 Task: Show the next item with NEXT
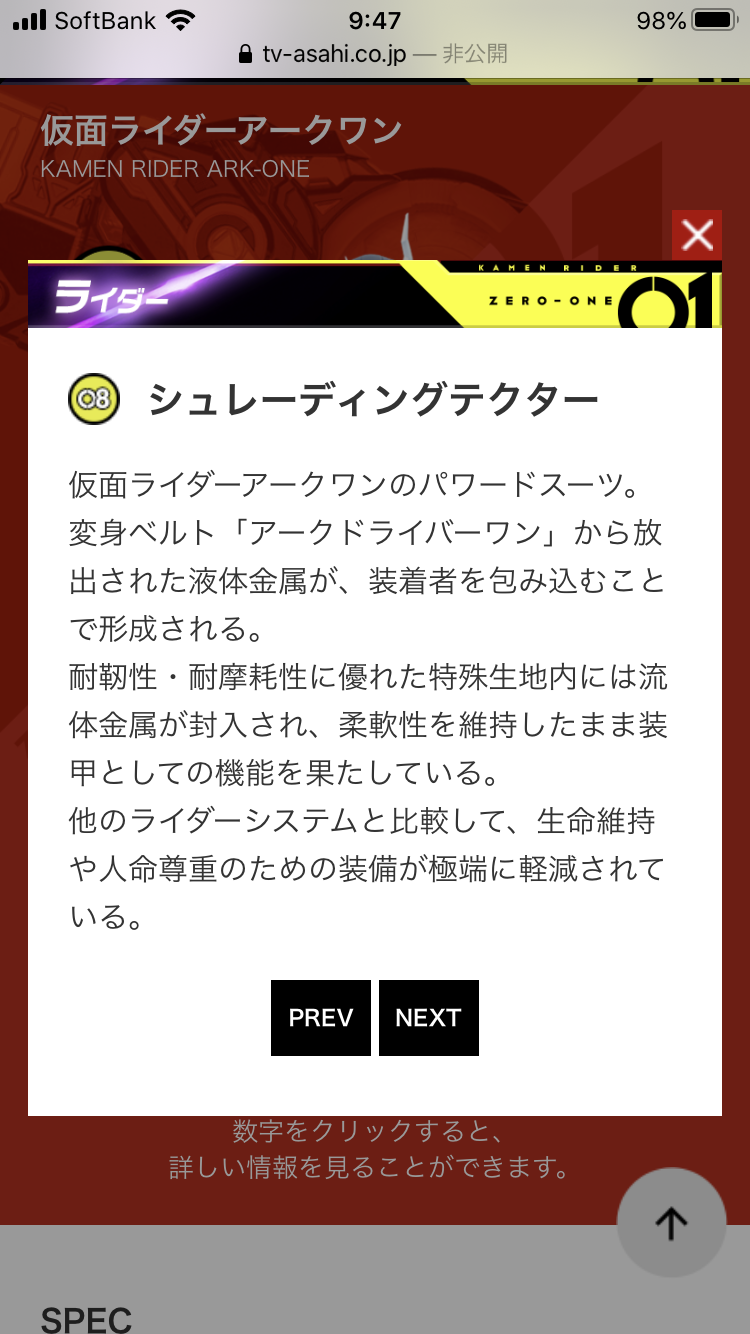point(428,1018)
